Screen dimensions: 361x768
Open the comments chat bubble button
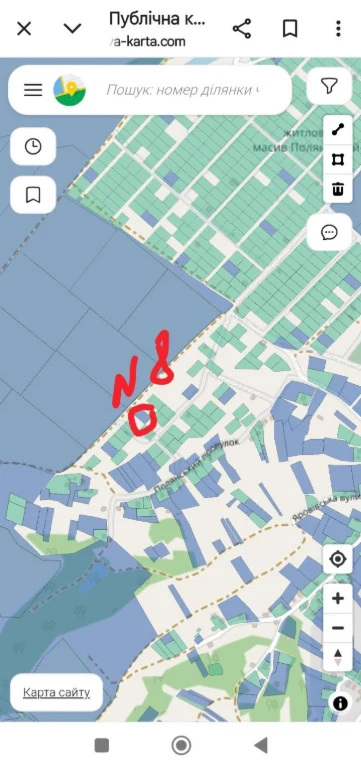330,232
